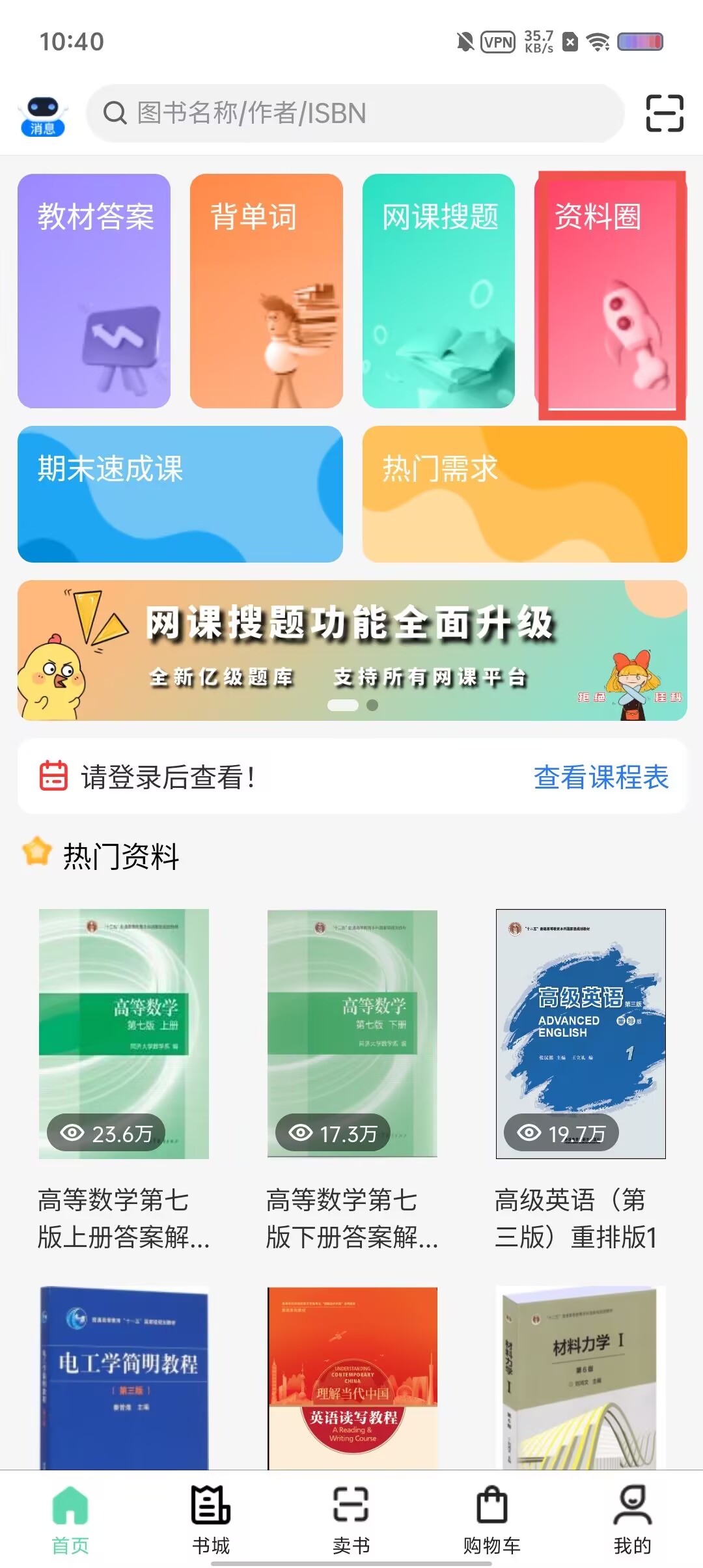This screenshot has height=1568, width=703.
Task: Open the 期末速成课 card
Action: point(180,494)
